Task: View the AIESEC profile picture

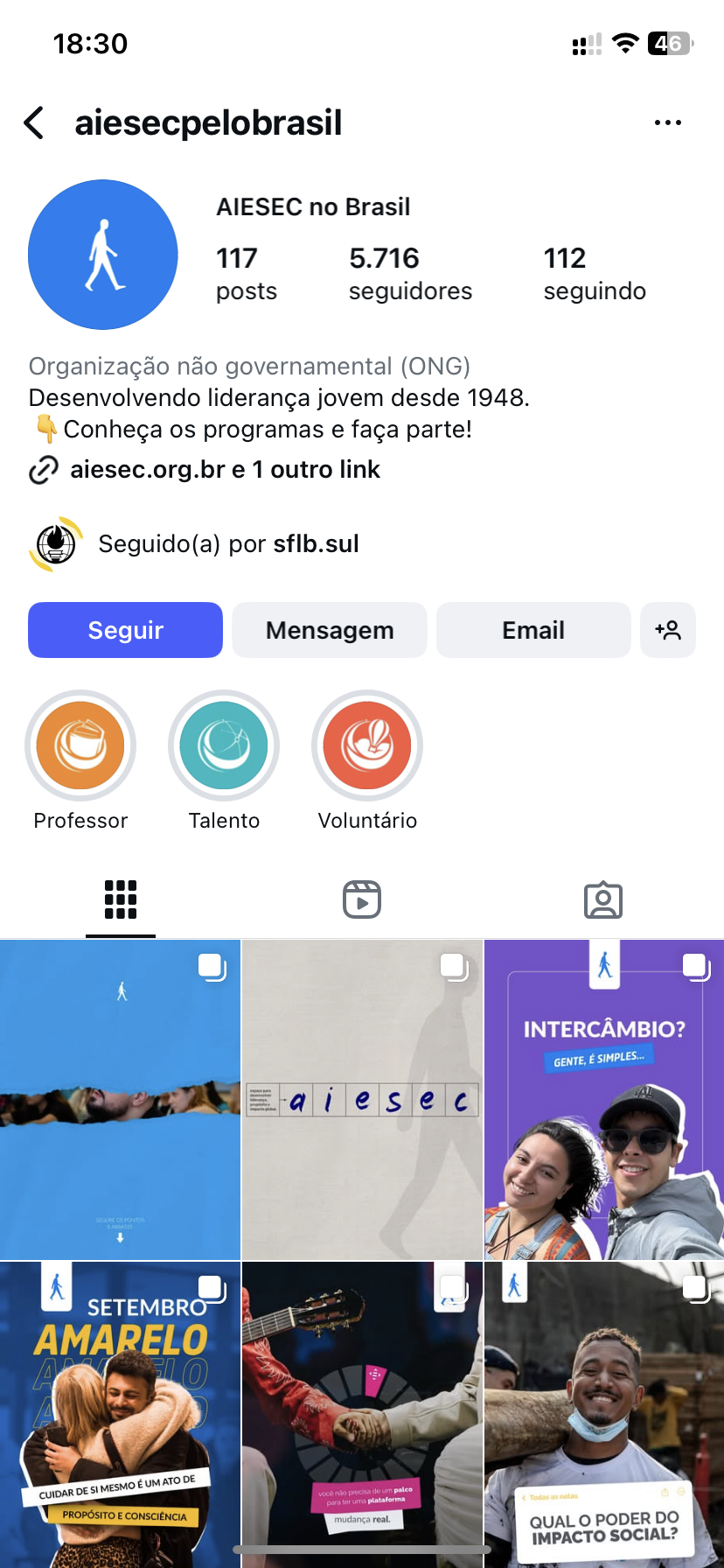Action: [x=103, y=255]
